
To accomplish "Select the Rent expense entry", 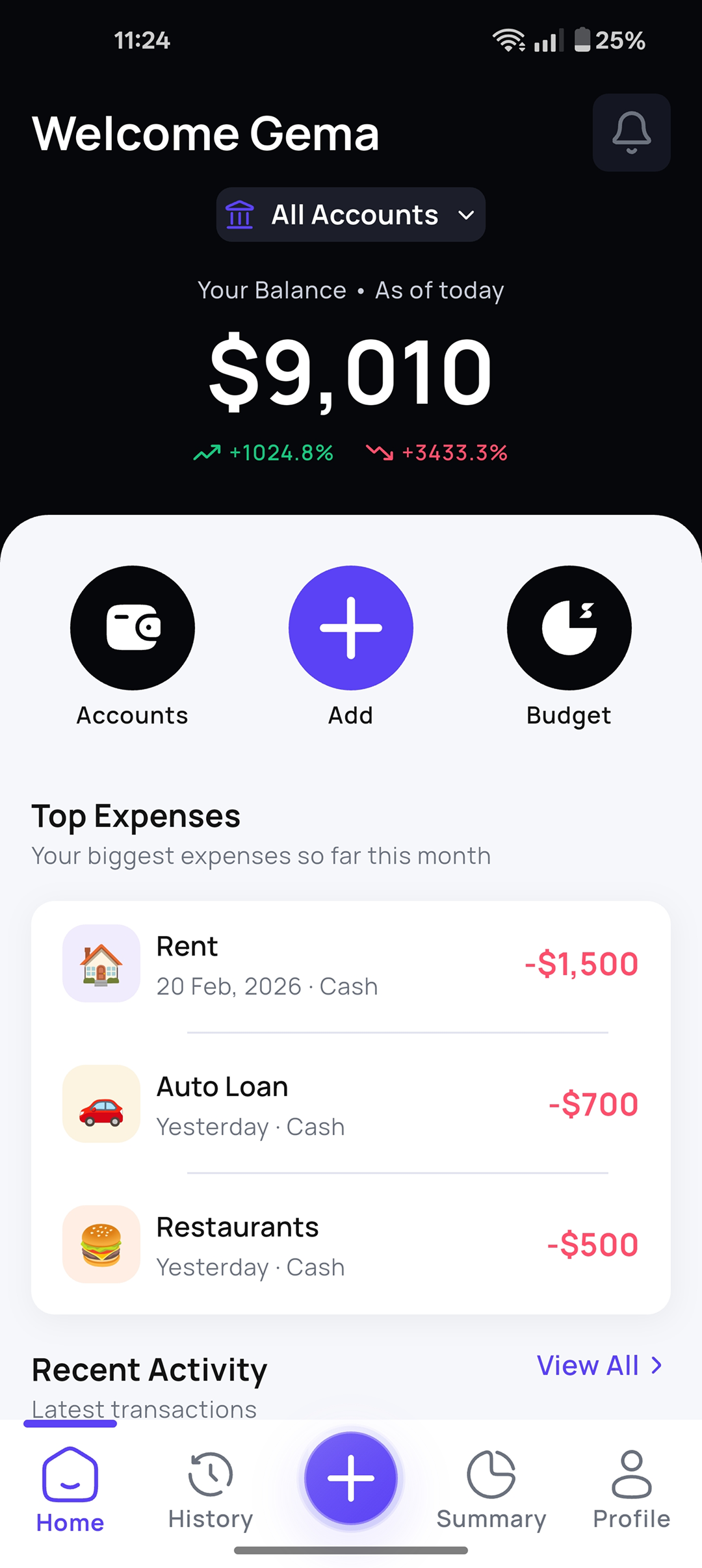I will (x=350, y=964).
